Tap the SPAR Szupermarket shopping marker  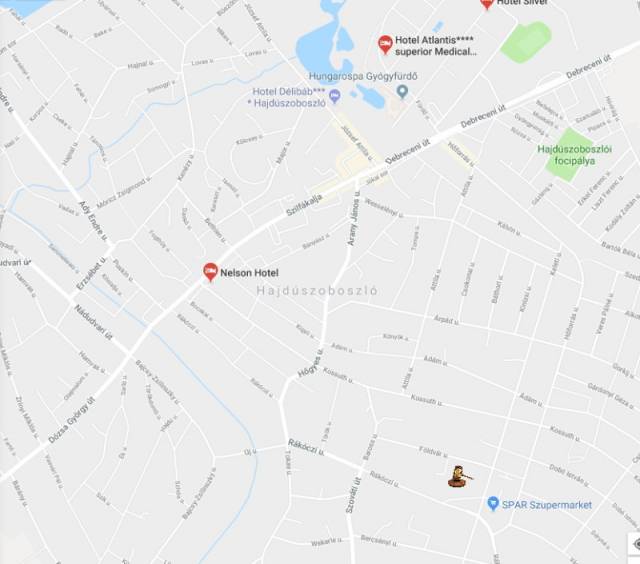pyautogui.click(x=493, y=504)
